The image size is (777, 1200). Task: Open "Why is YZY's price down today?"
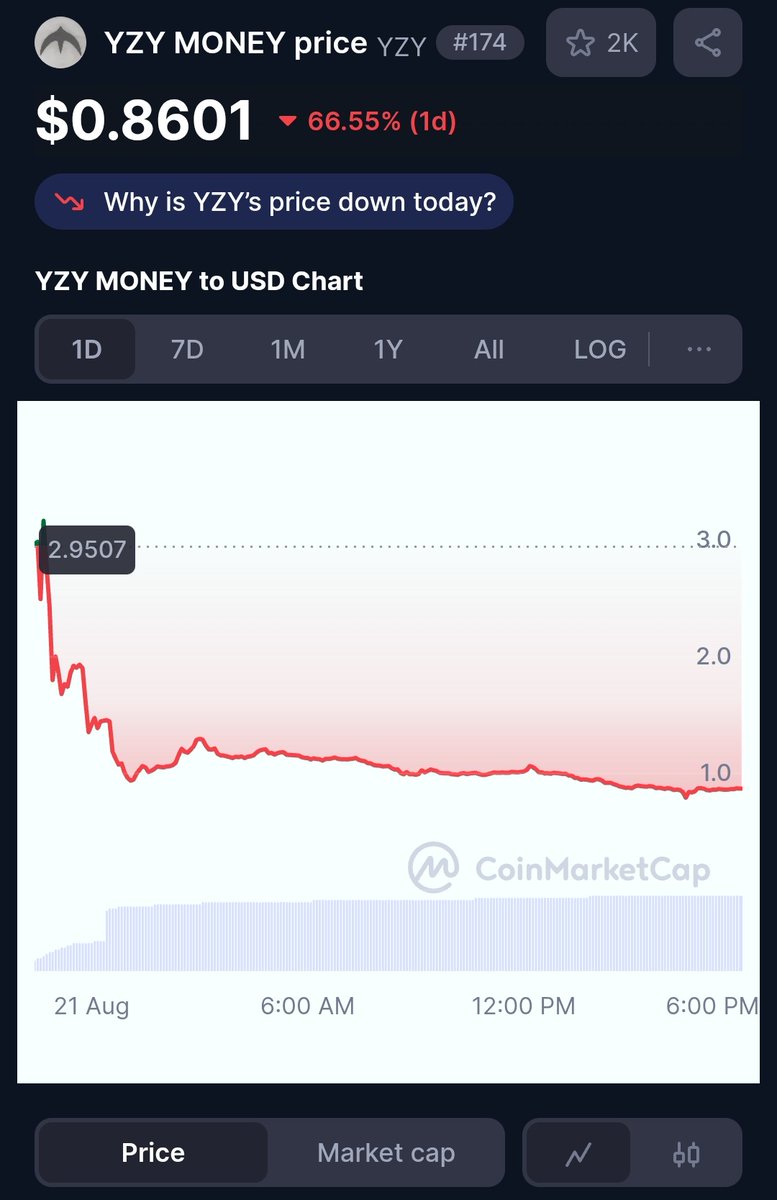pyautogui.click(x=274, y=202)
